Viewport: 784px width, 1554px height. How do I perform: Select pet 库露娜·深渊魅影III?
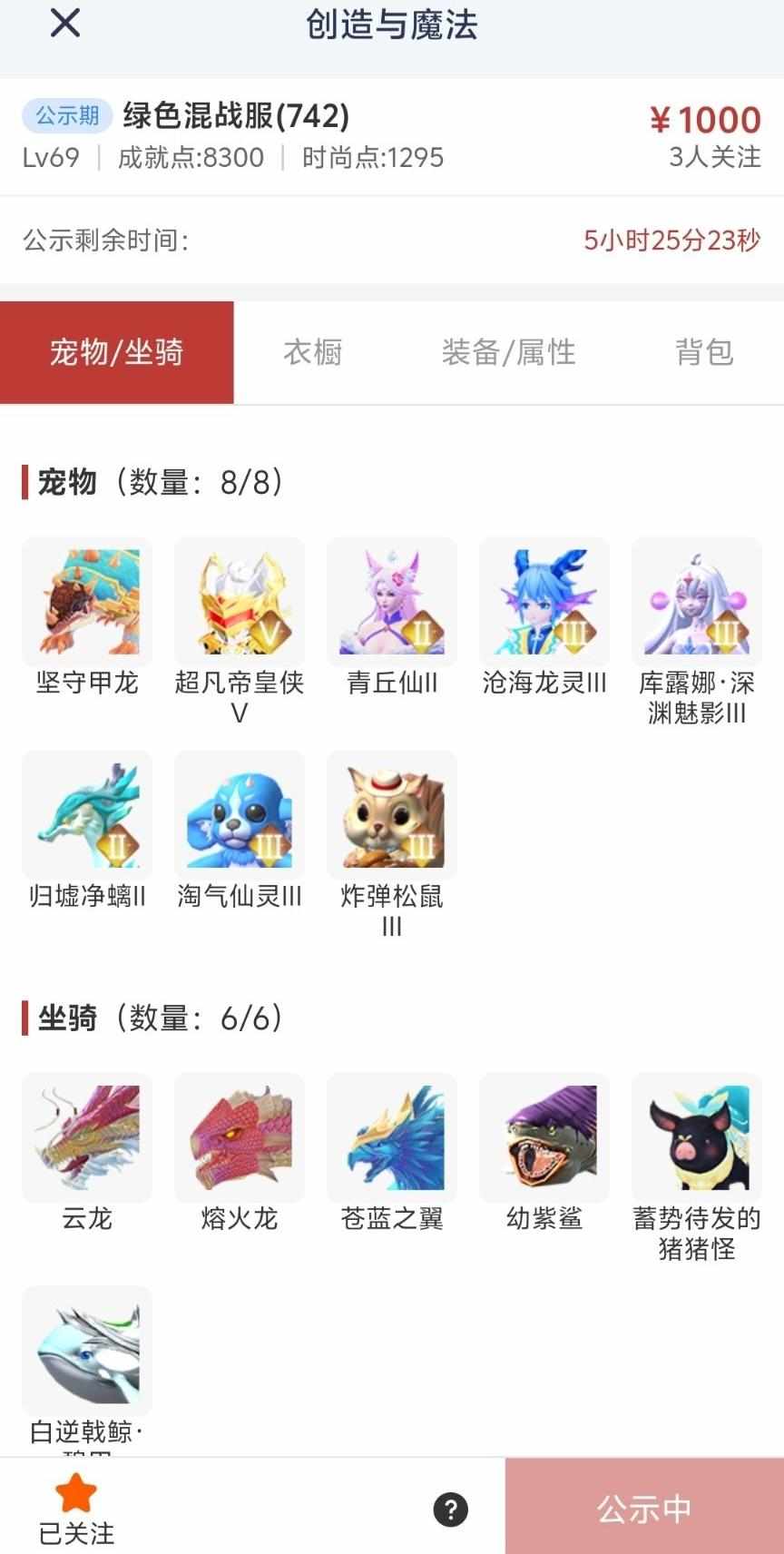[x=697, y=603]
